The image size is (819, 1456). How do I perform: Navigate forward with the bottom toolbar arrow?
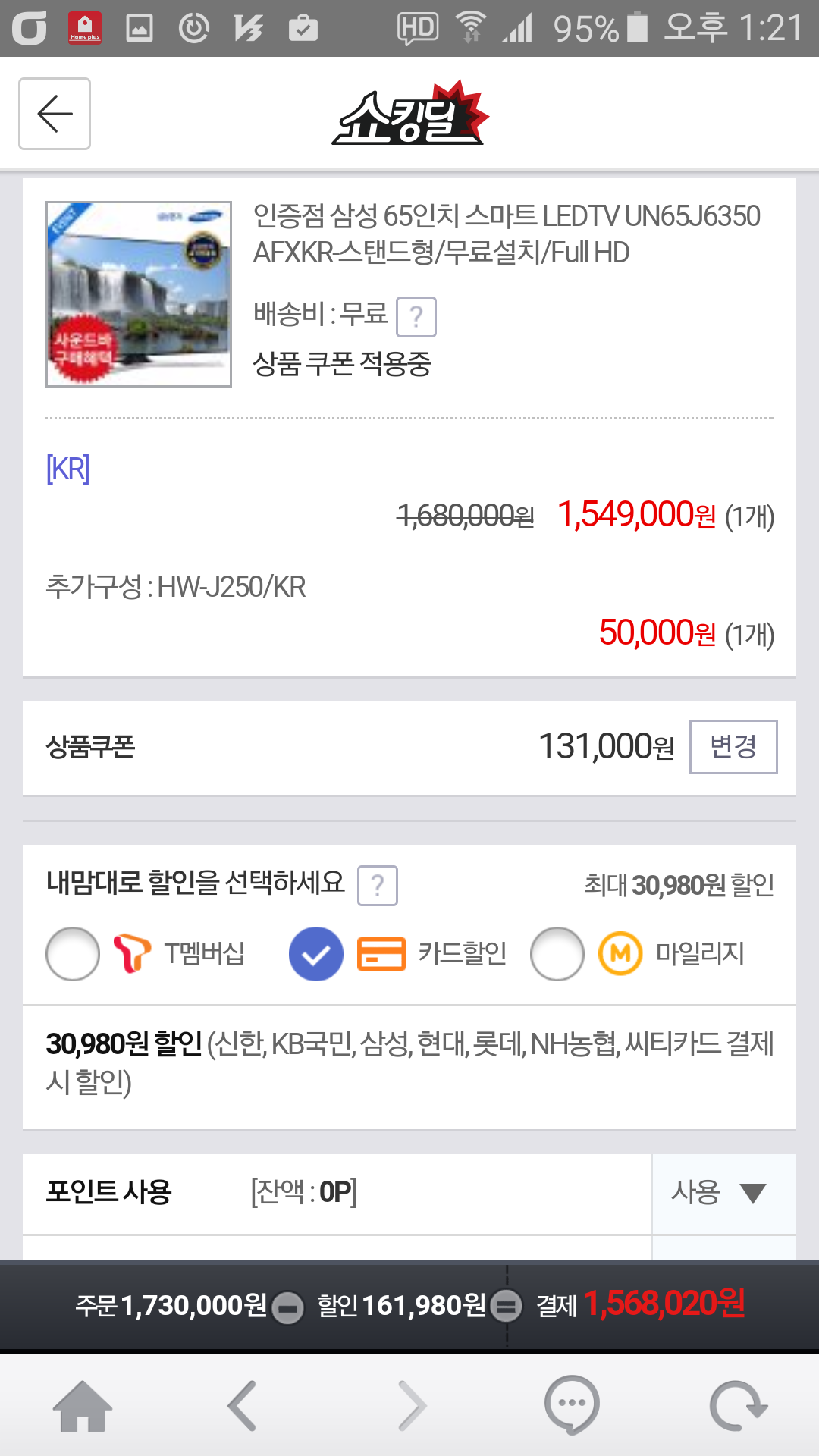[x=411, y=1406]
